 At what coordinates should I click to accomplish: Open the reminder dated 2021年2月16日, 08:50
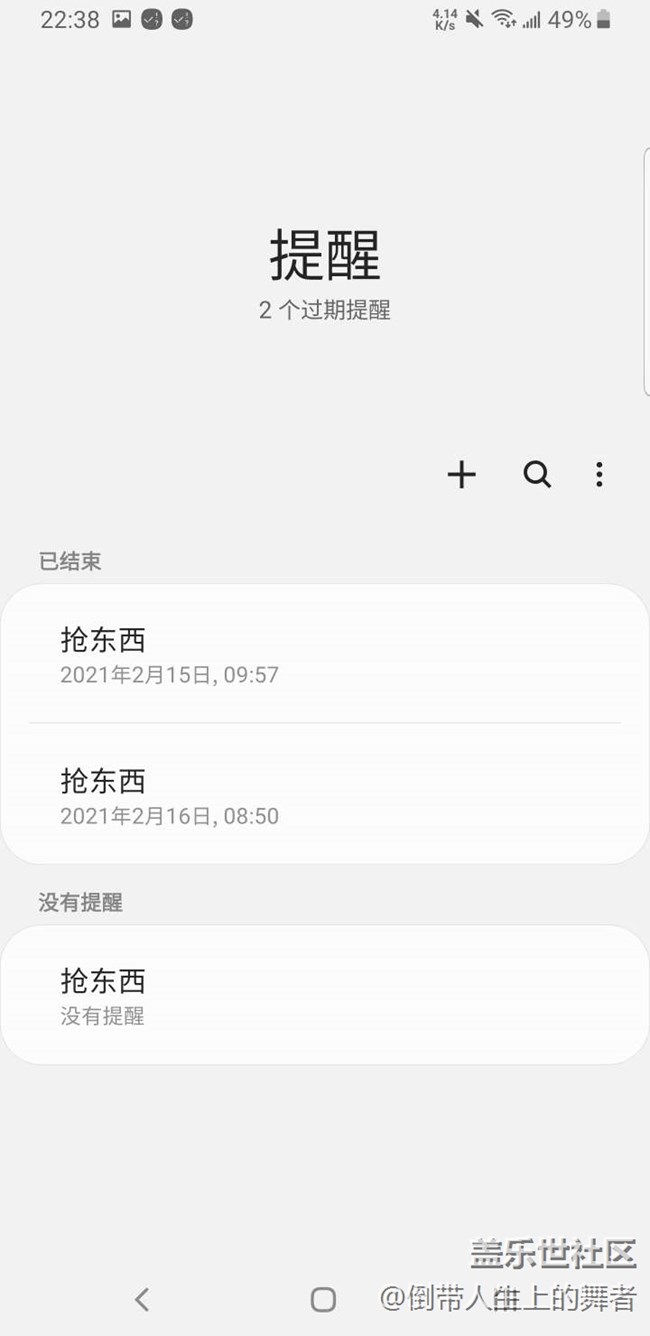coord(324,795)
